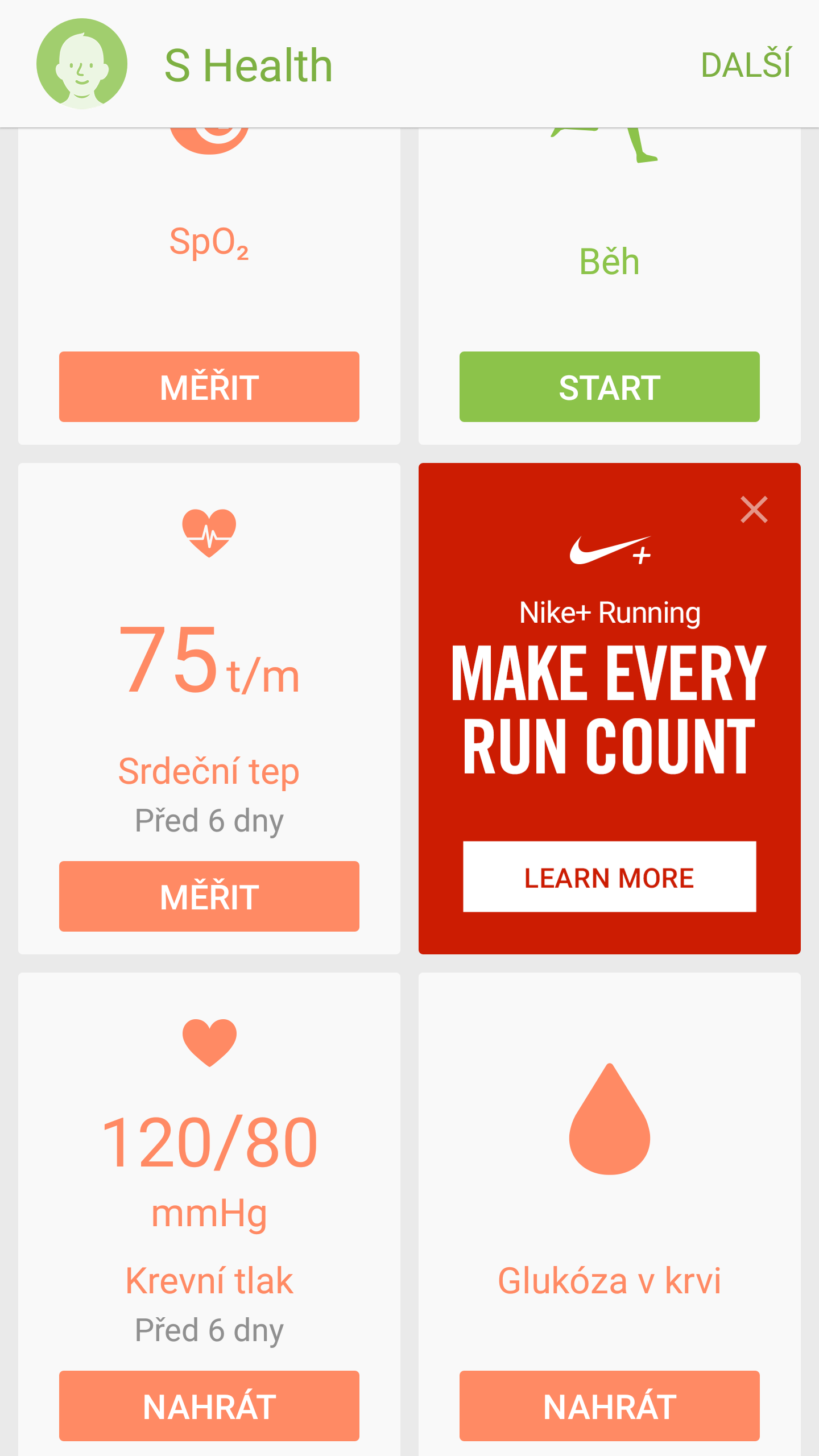Record blood pressure under Krevní tlak
Screen dimensions: 819x1456
pyautogui.click(x=209, y=1406)
